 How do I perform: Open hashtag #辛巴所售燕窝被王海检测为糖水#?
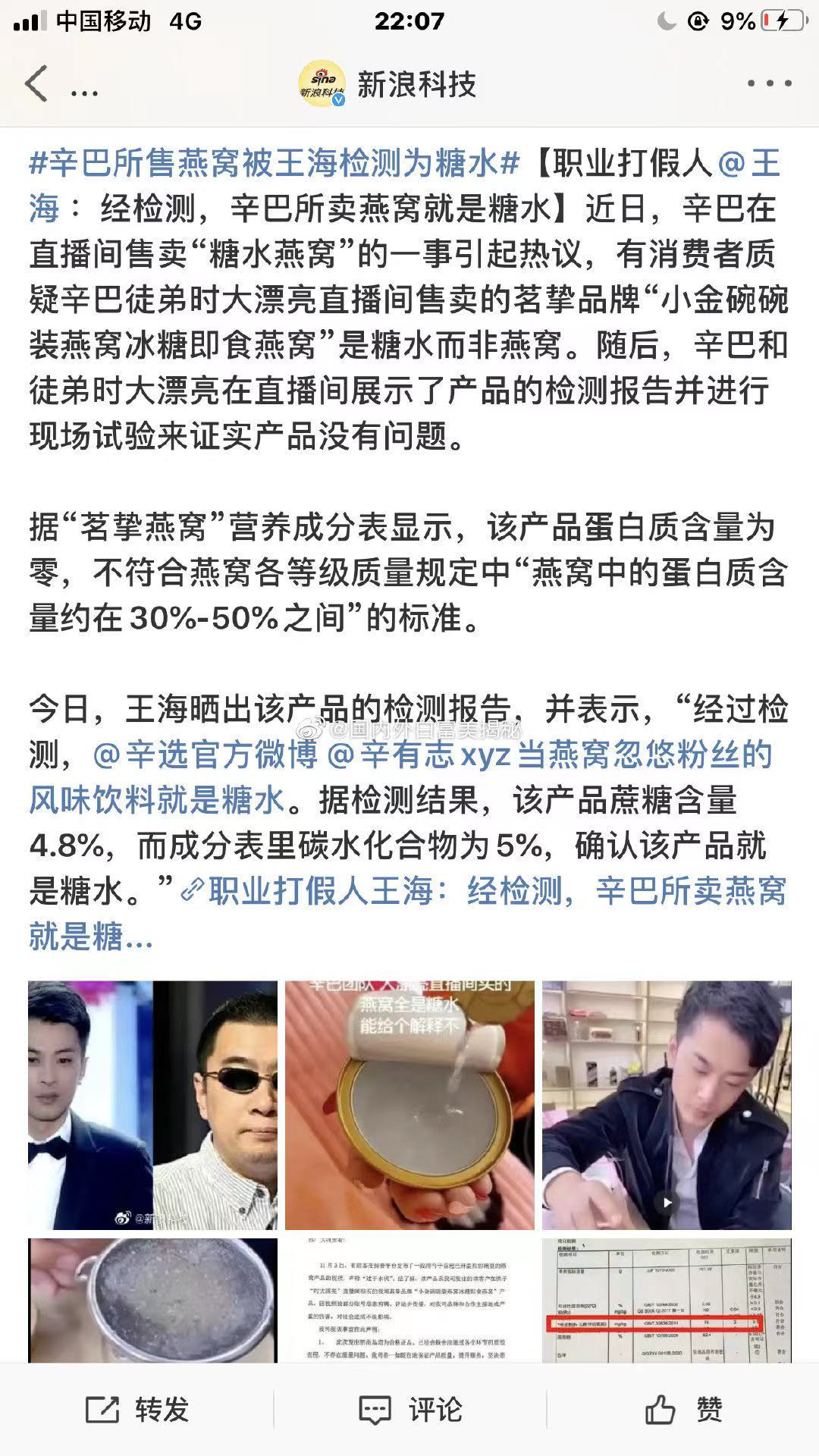273,164
